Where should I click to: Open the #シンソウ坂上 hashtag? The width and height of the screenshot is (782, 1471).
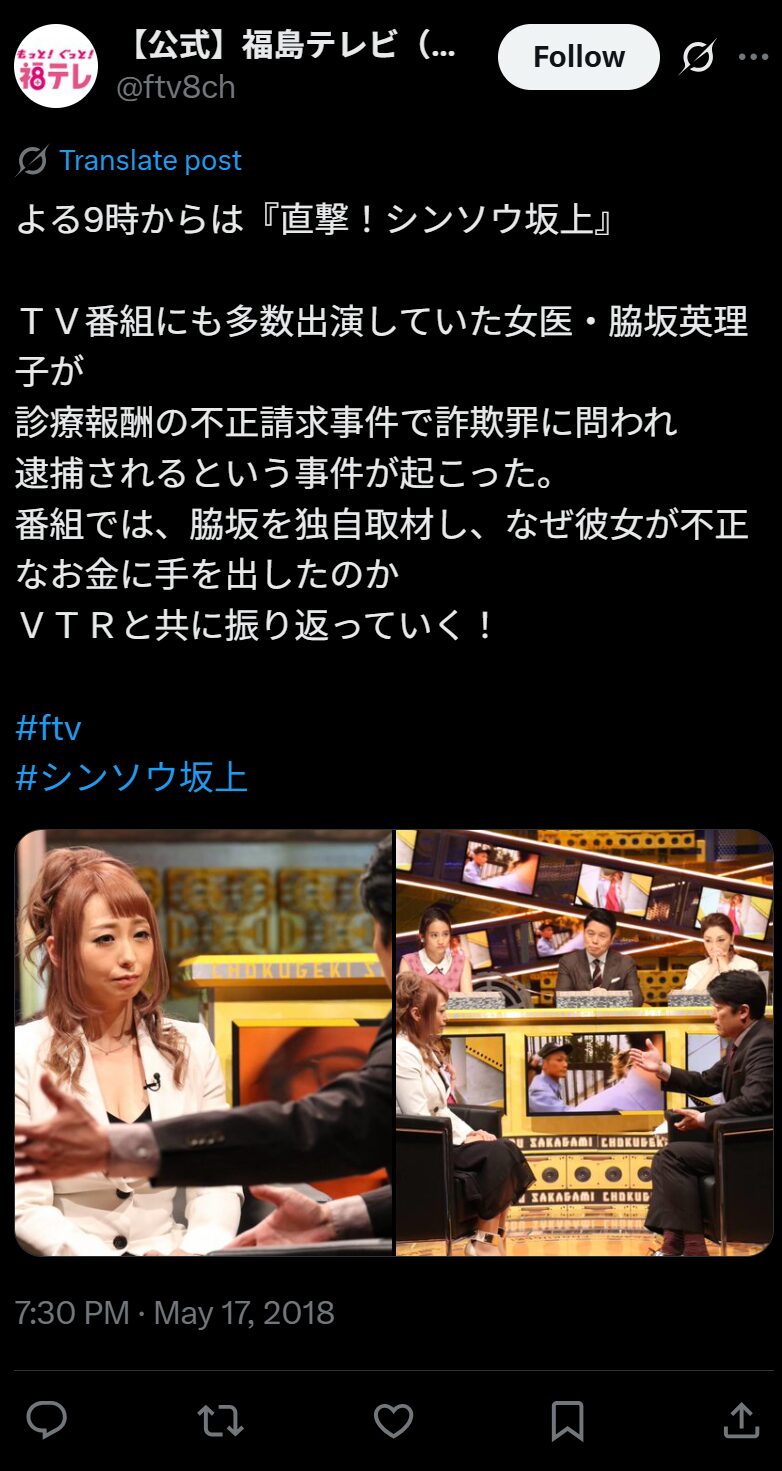[x=131, y=777]
